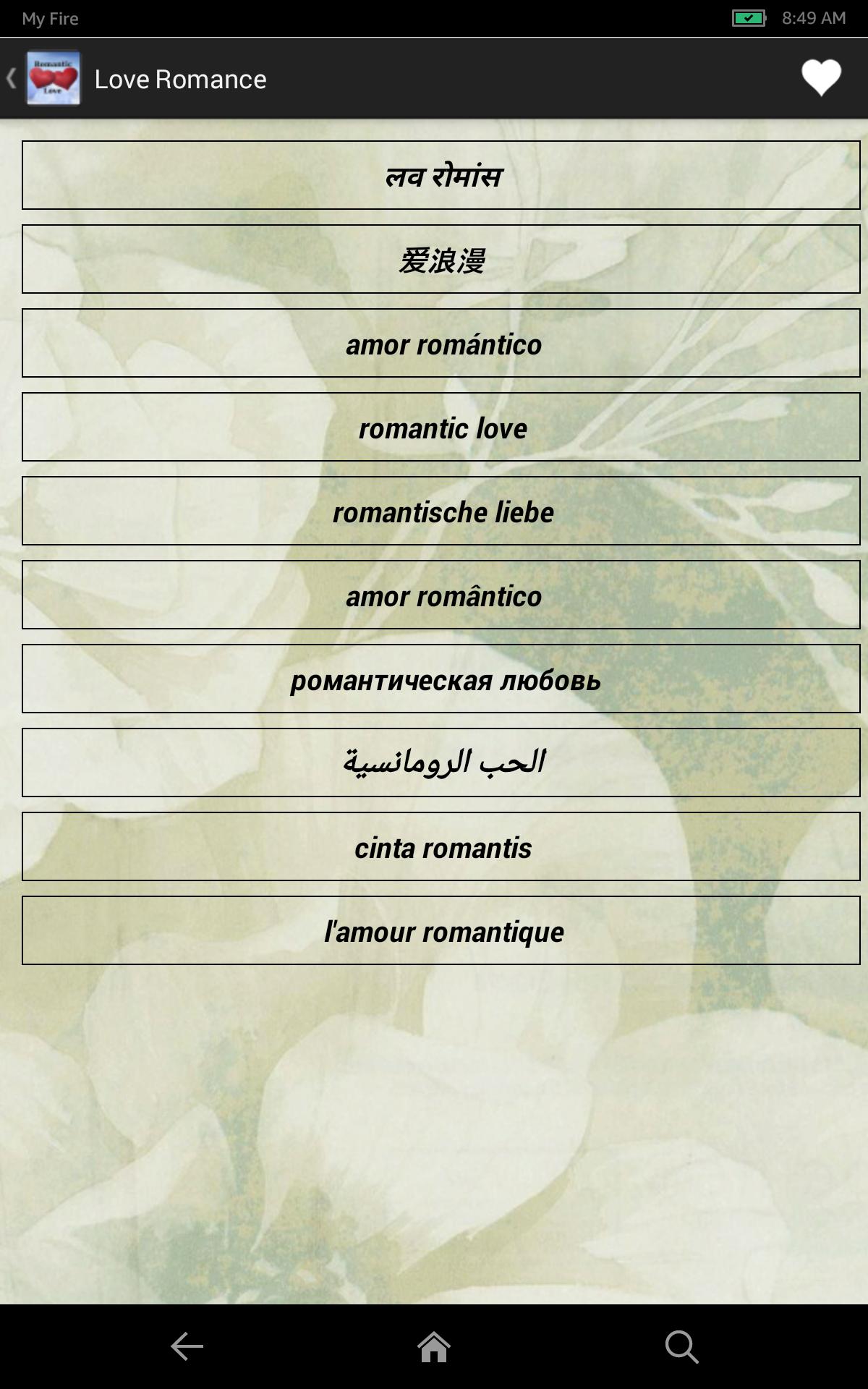The width and height of the screenshot is (868, 1389).
Task: Select the Chinese 爱浪漫 entry
Action: click(441, 259)
